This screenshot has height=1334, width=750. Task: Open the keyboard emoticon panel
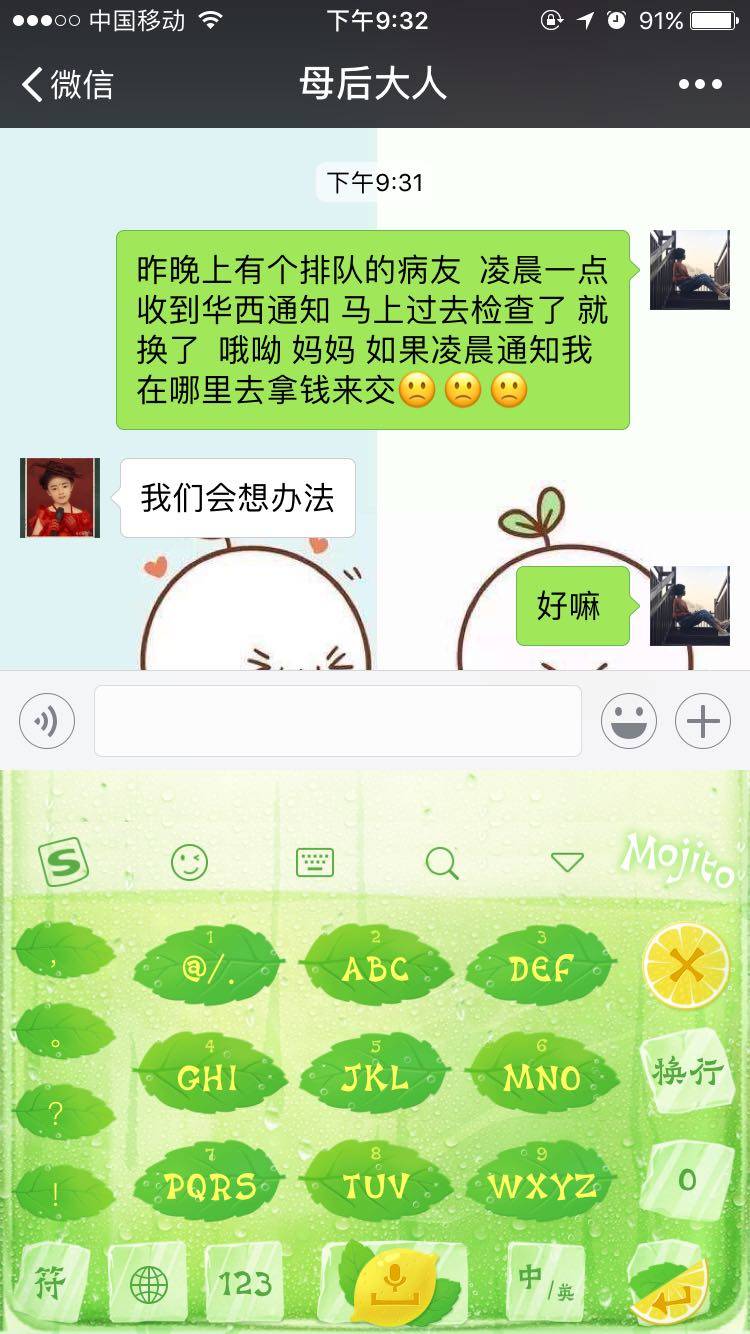[190, 861]
